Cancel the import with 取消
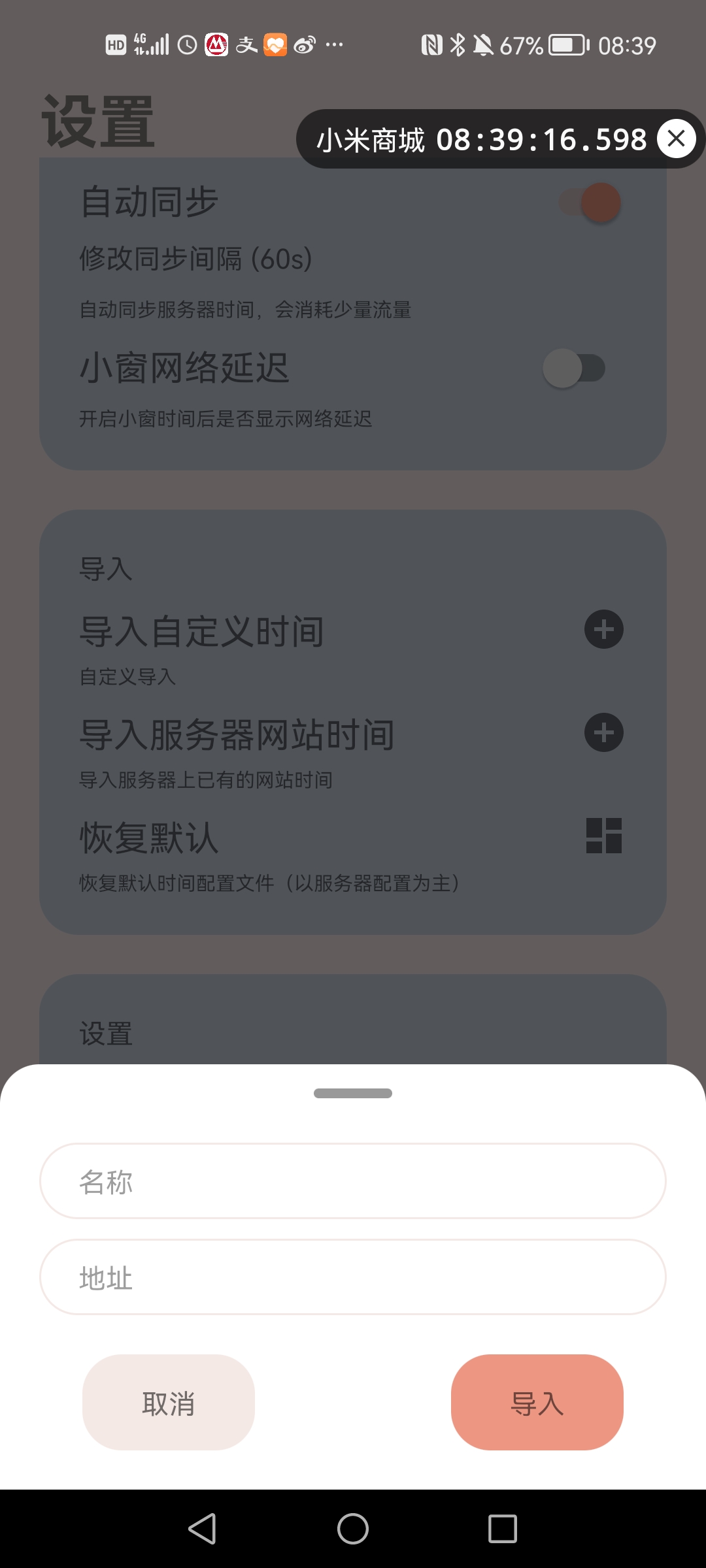This screenshot has width=706, height=1568. tap(169, 1402)
